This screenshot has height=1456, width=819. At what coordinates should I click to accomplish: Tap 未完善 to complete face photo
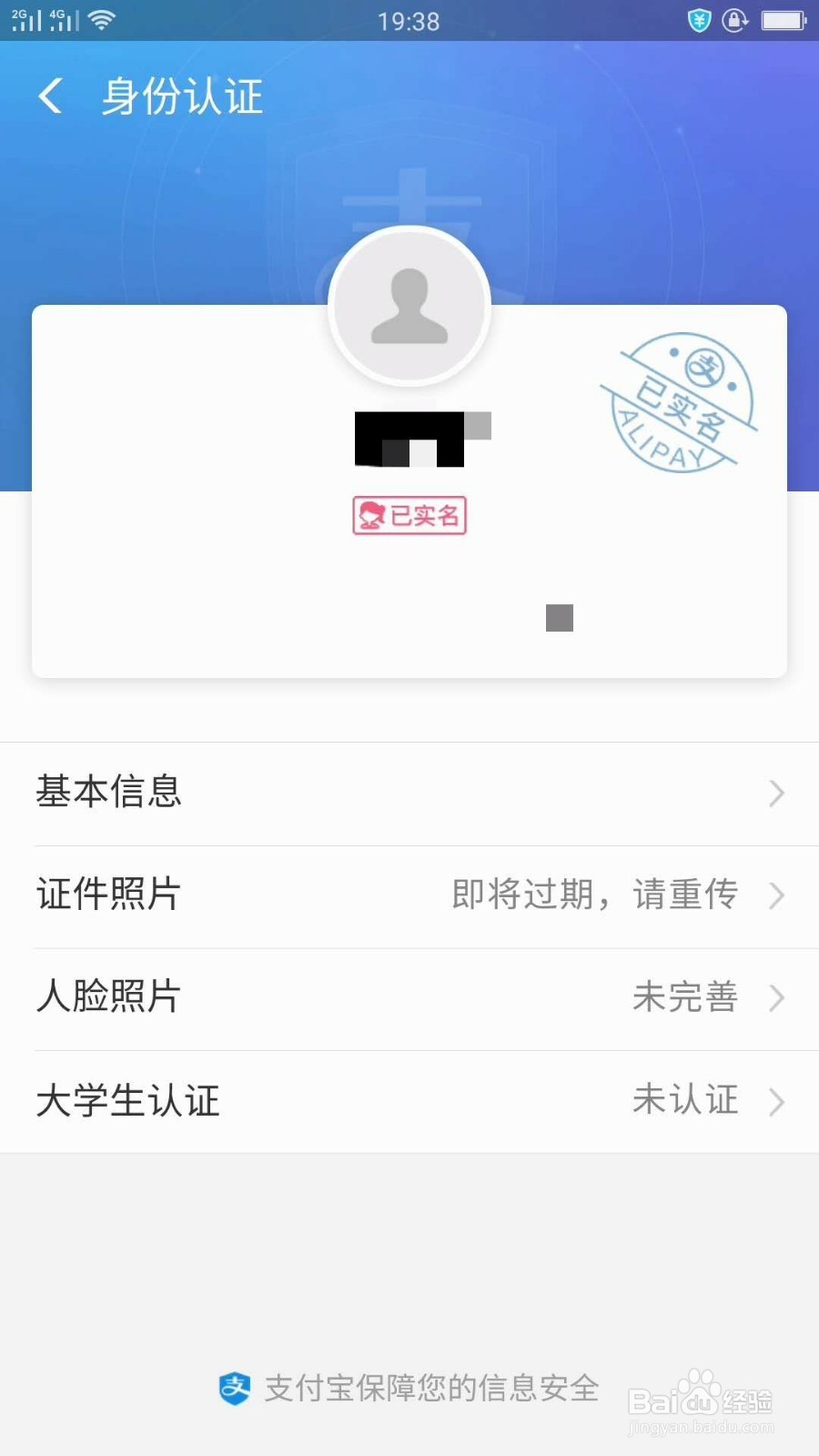click(686, 998)
